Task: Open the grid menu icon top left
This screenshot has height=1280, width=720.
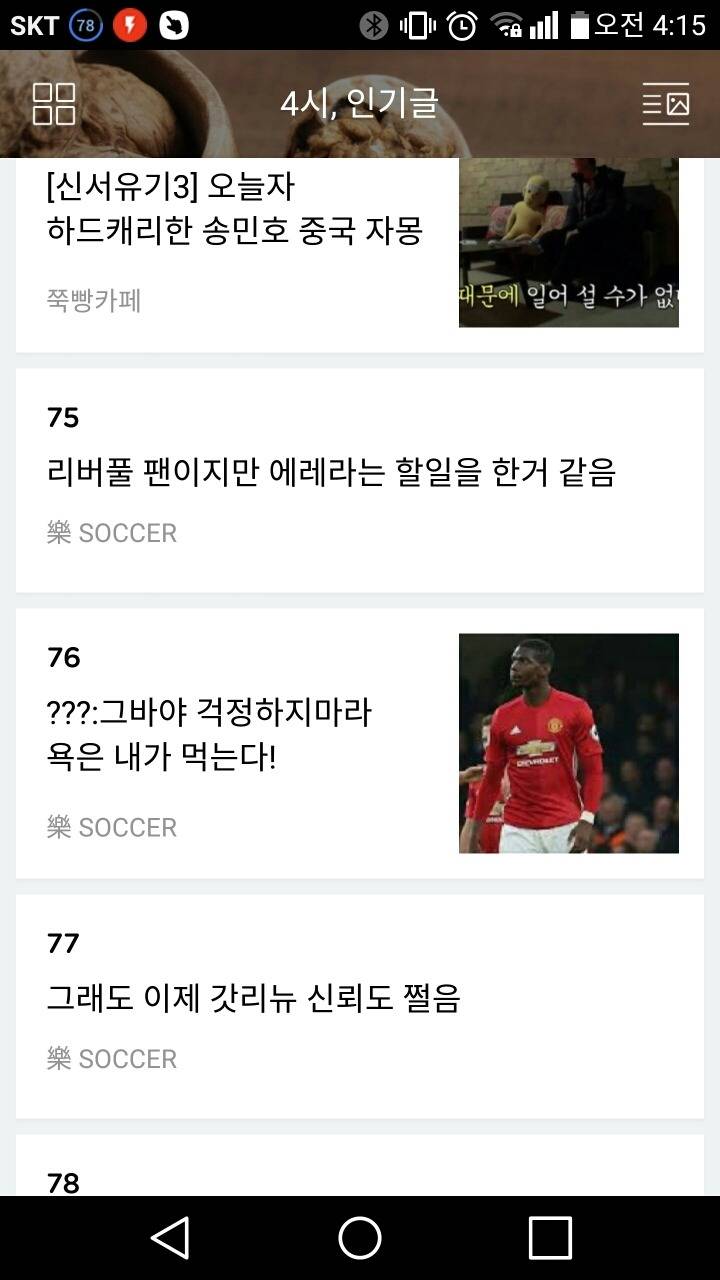Action: click(53, 103)
